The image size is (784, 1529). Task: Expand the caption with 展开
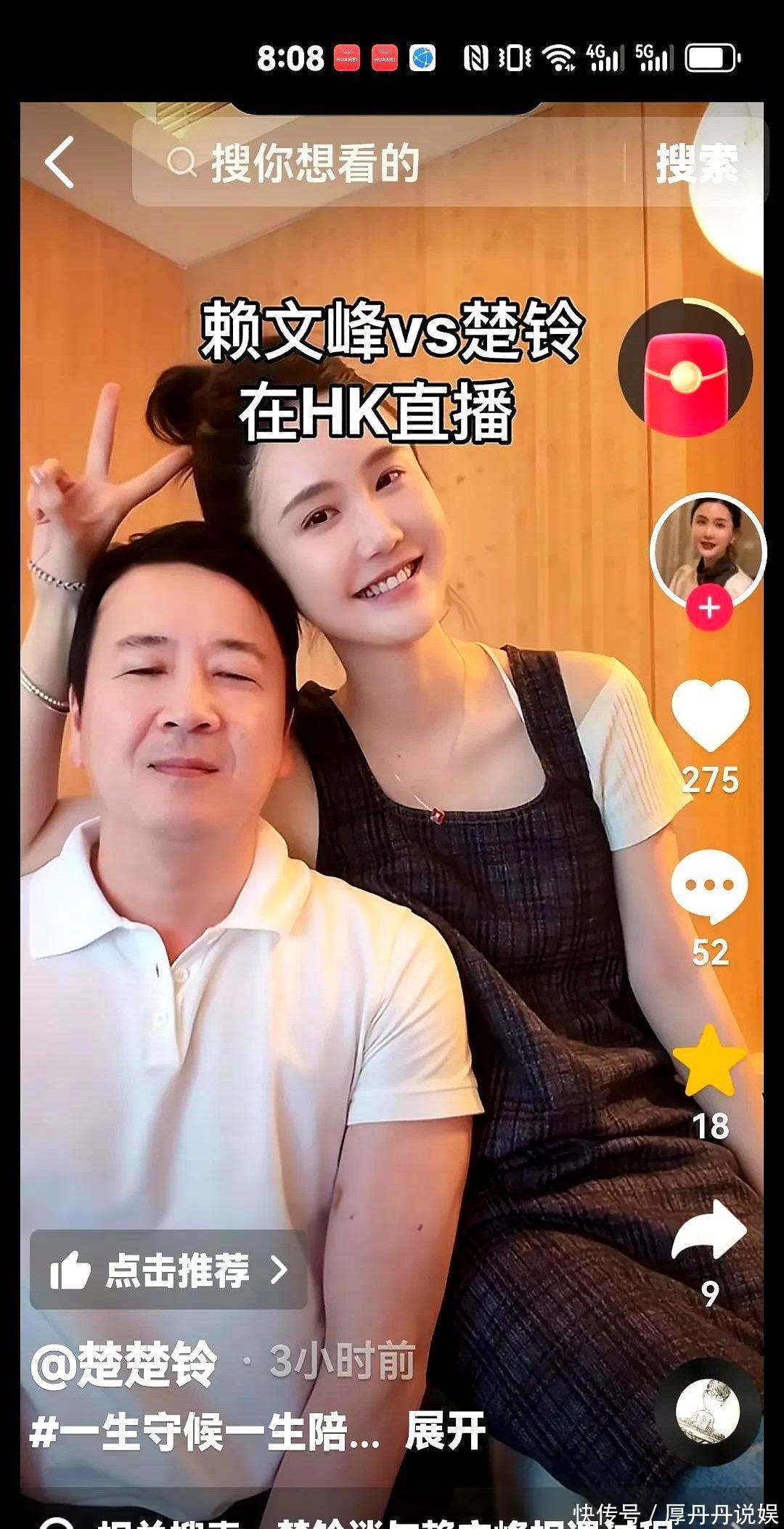tap(445, 1430)
